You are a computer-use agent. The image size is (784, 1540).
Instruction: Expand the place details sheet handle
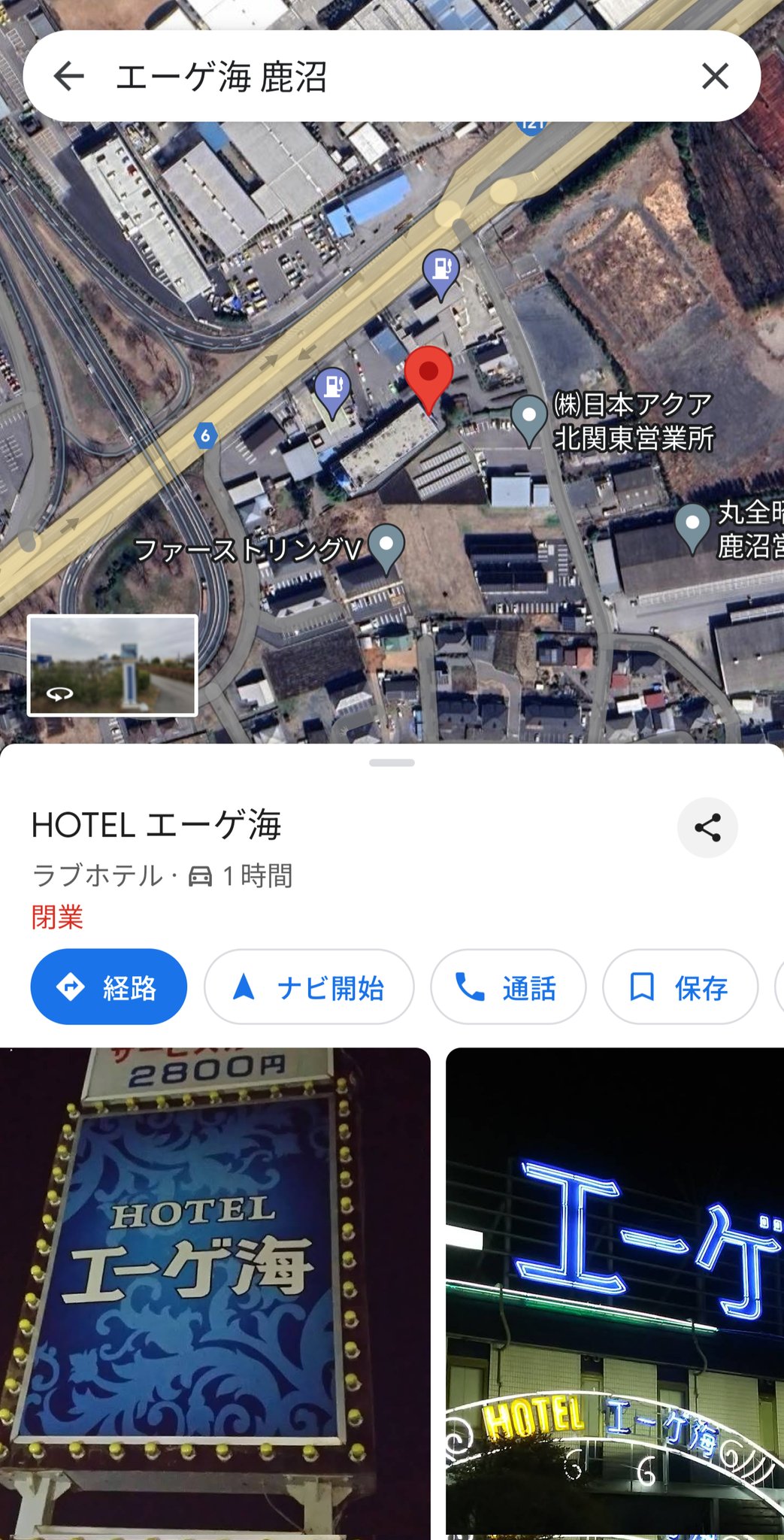(x=392, y=762)
